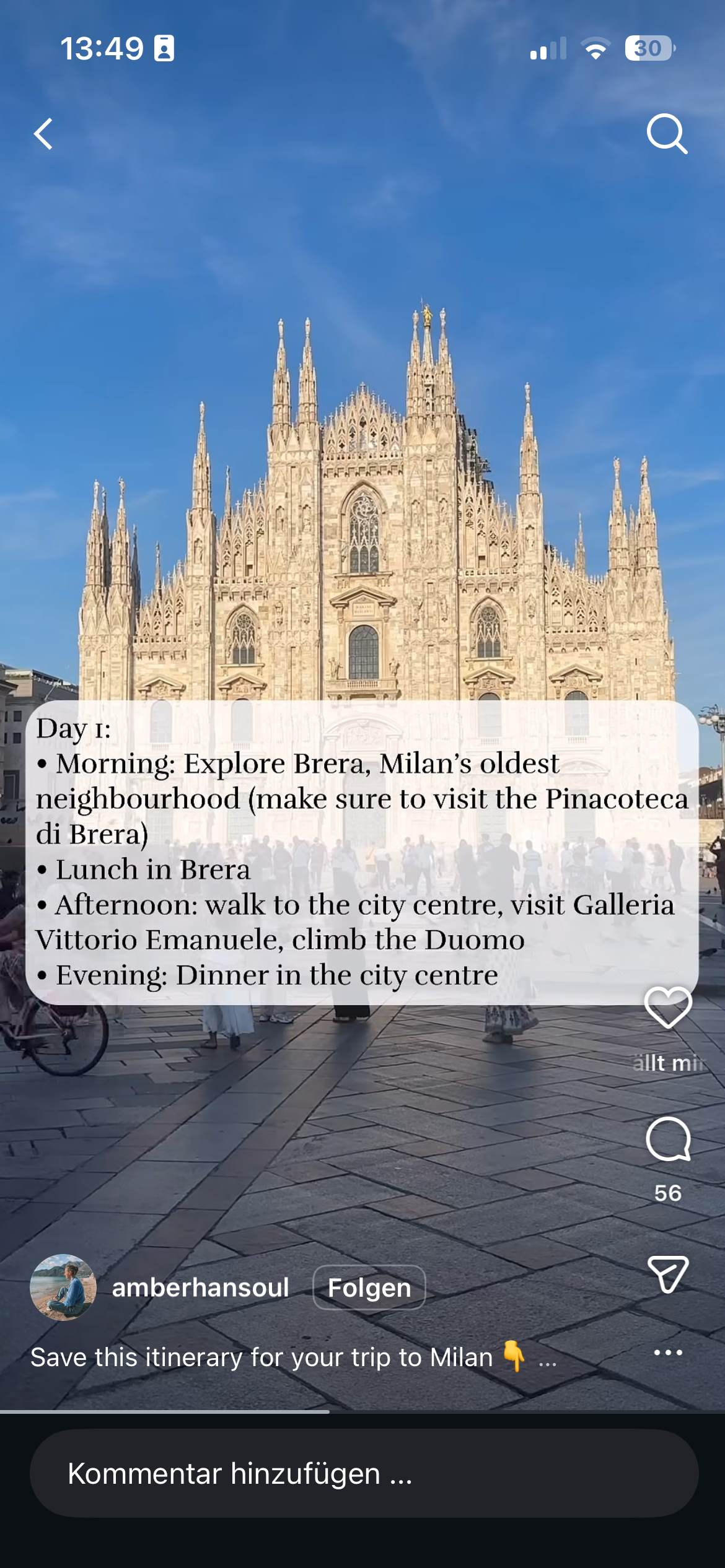Follow amberhansoul with the Folgen button
This screenshot has width=725, height=1568.
[x=369, y=1288]
